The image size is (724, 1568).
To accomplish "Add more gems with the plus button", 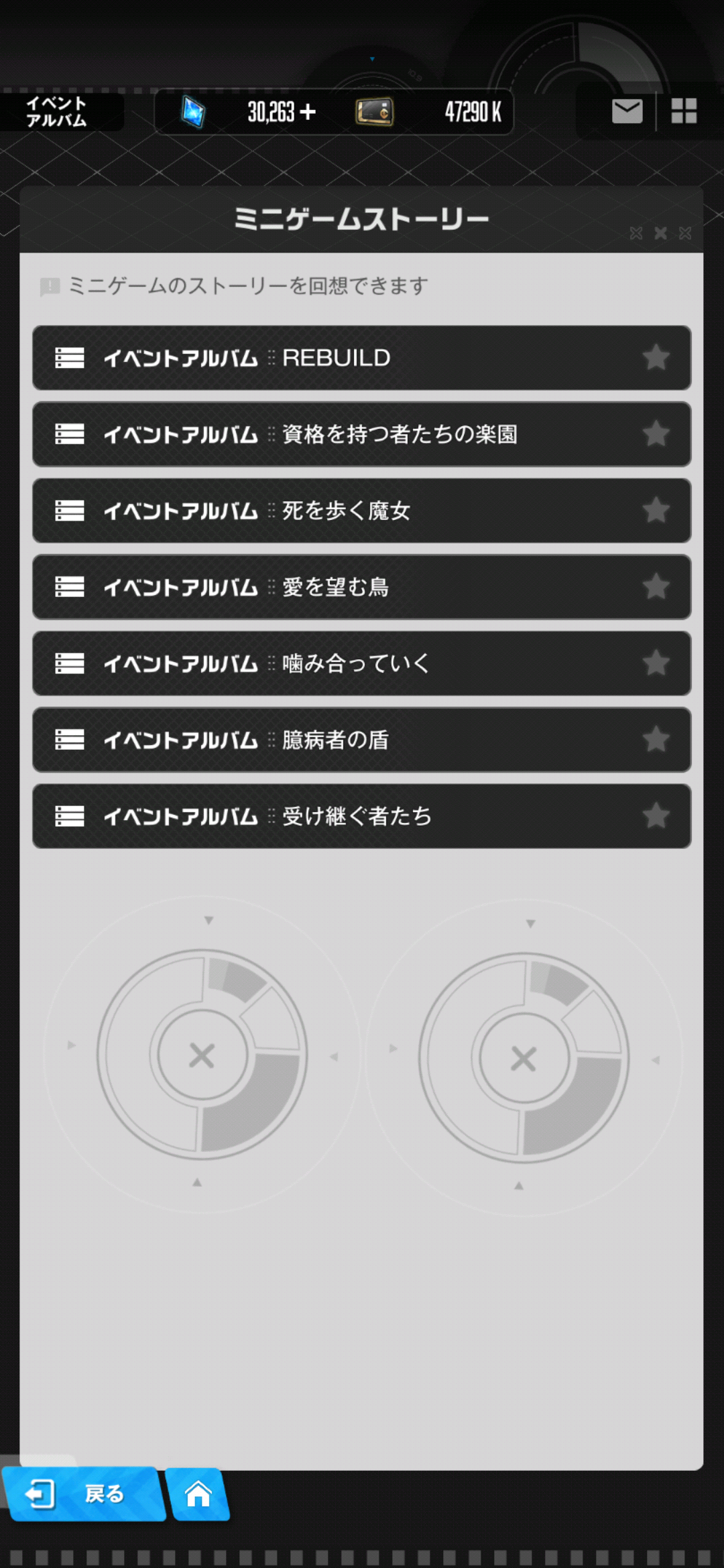I will pos(308,112).
